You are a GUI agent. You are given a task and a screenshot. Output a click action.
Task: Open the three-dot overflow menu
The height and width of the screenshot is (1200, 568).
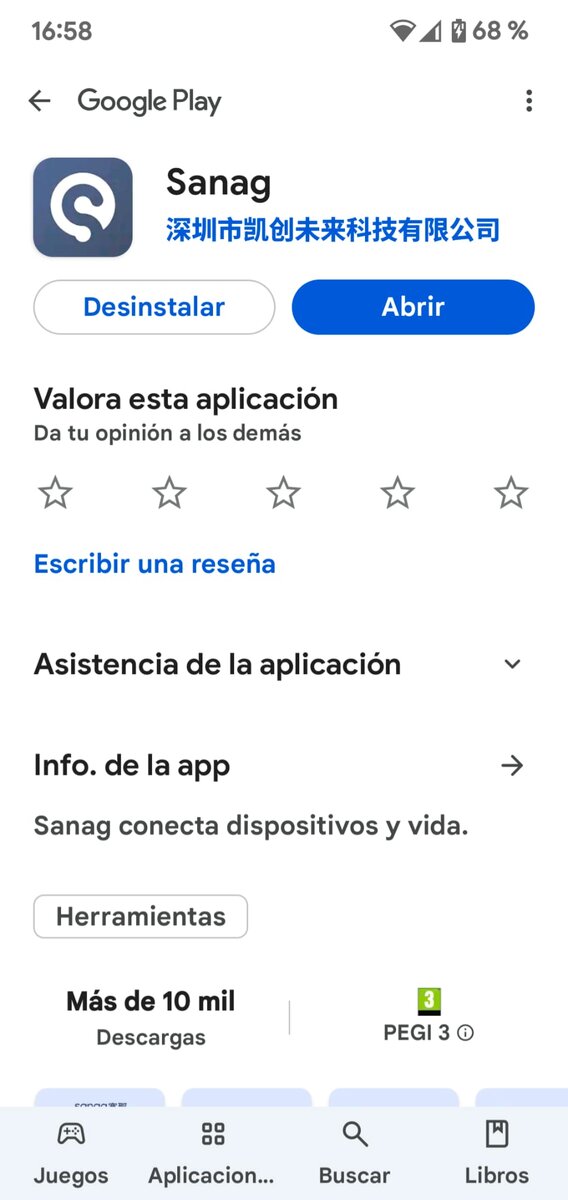(x=529, y=100)
